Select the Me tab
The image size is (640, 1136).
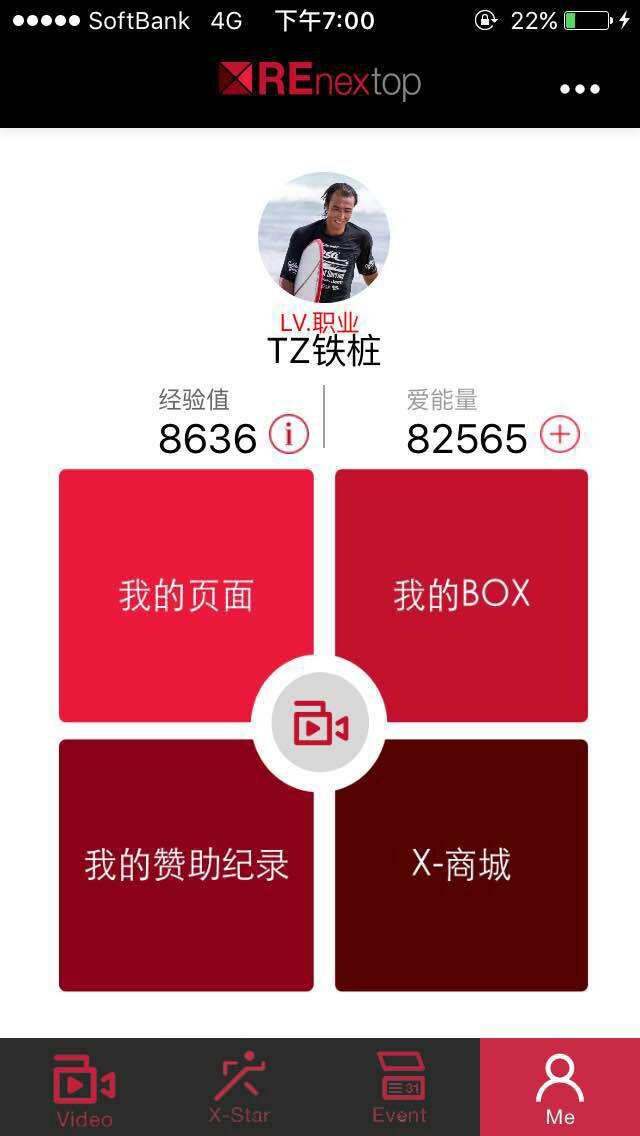(x=560, y=1088)
